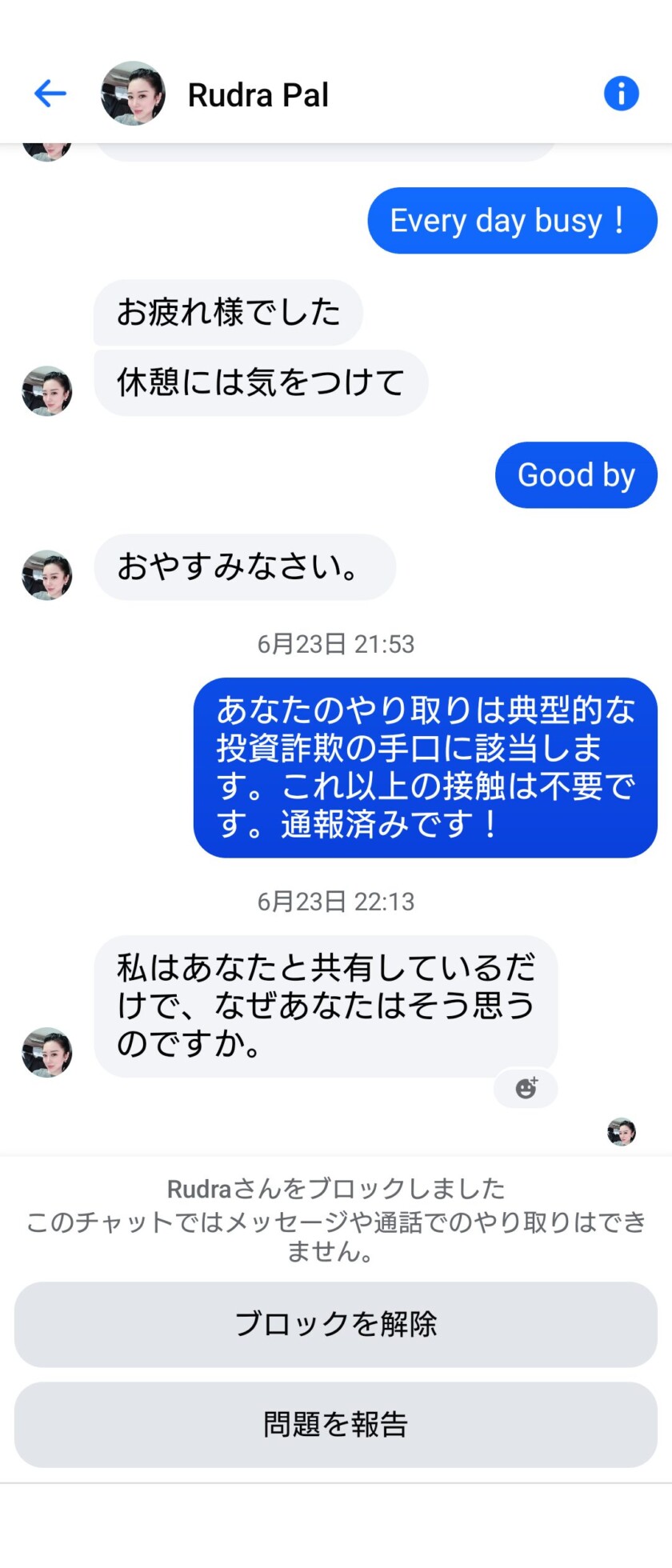Tap the 問題を報告 button to report
This screenshot has width=672, height=1568.
point(336,1425)
